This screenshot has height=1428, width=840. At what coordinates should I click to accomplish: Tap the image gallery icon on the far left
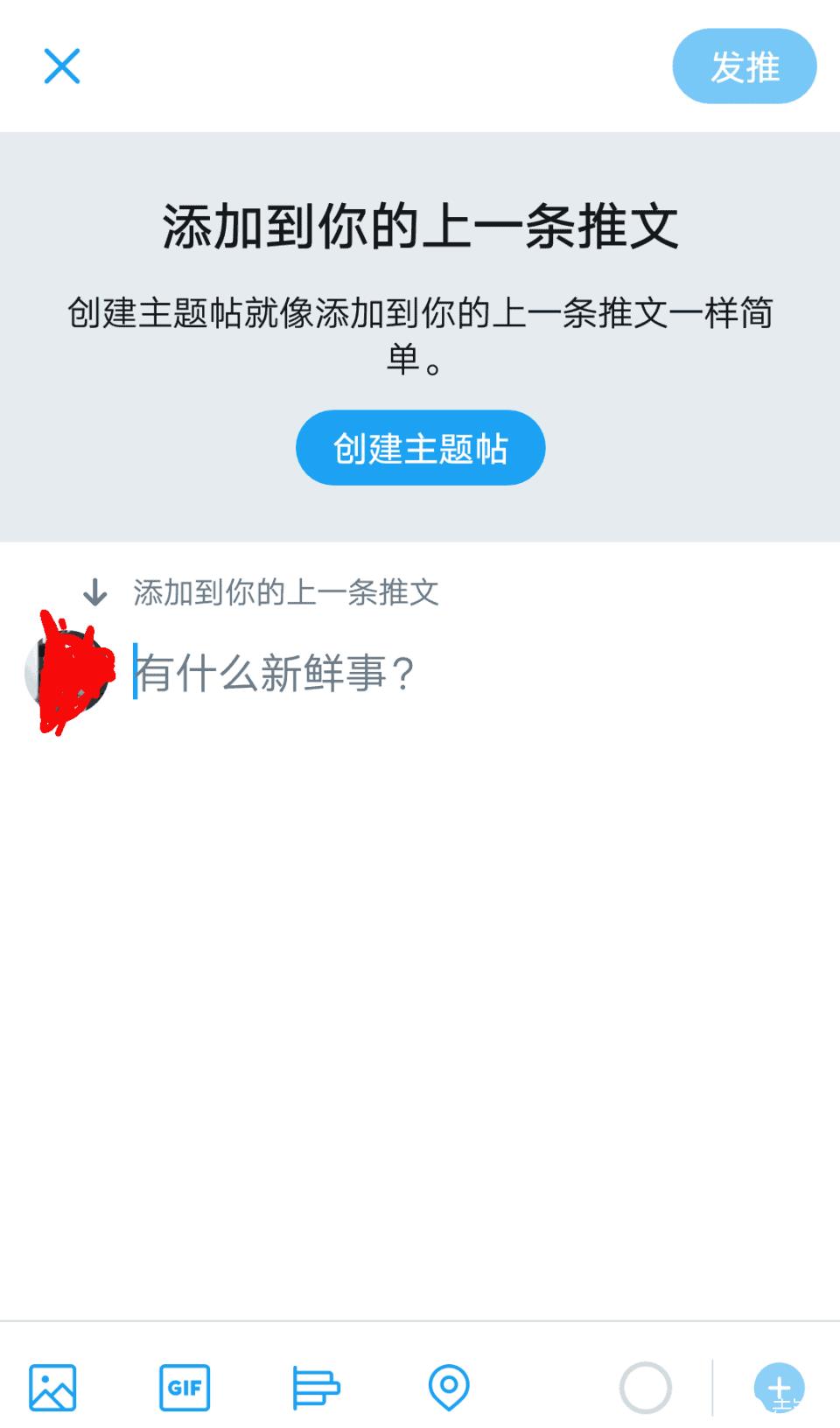52,1387
